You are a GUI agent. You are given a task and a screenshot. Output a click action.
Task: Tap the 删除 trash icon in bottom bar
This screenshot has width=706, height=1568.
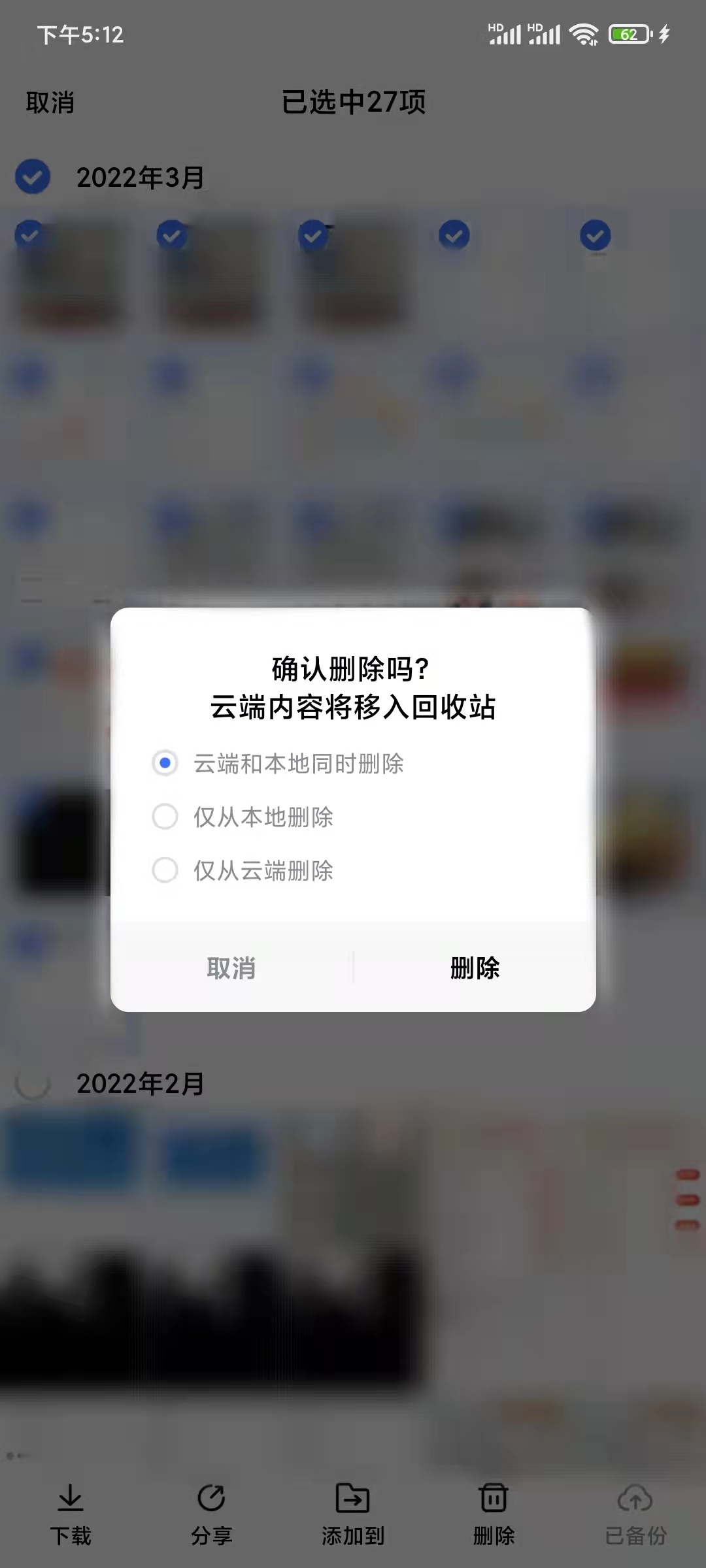tap(493, 1496)
